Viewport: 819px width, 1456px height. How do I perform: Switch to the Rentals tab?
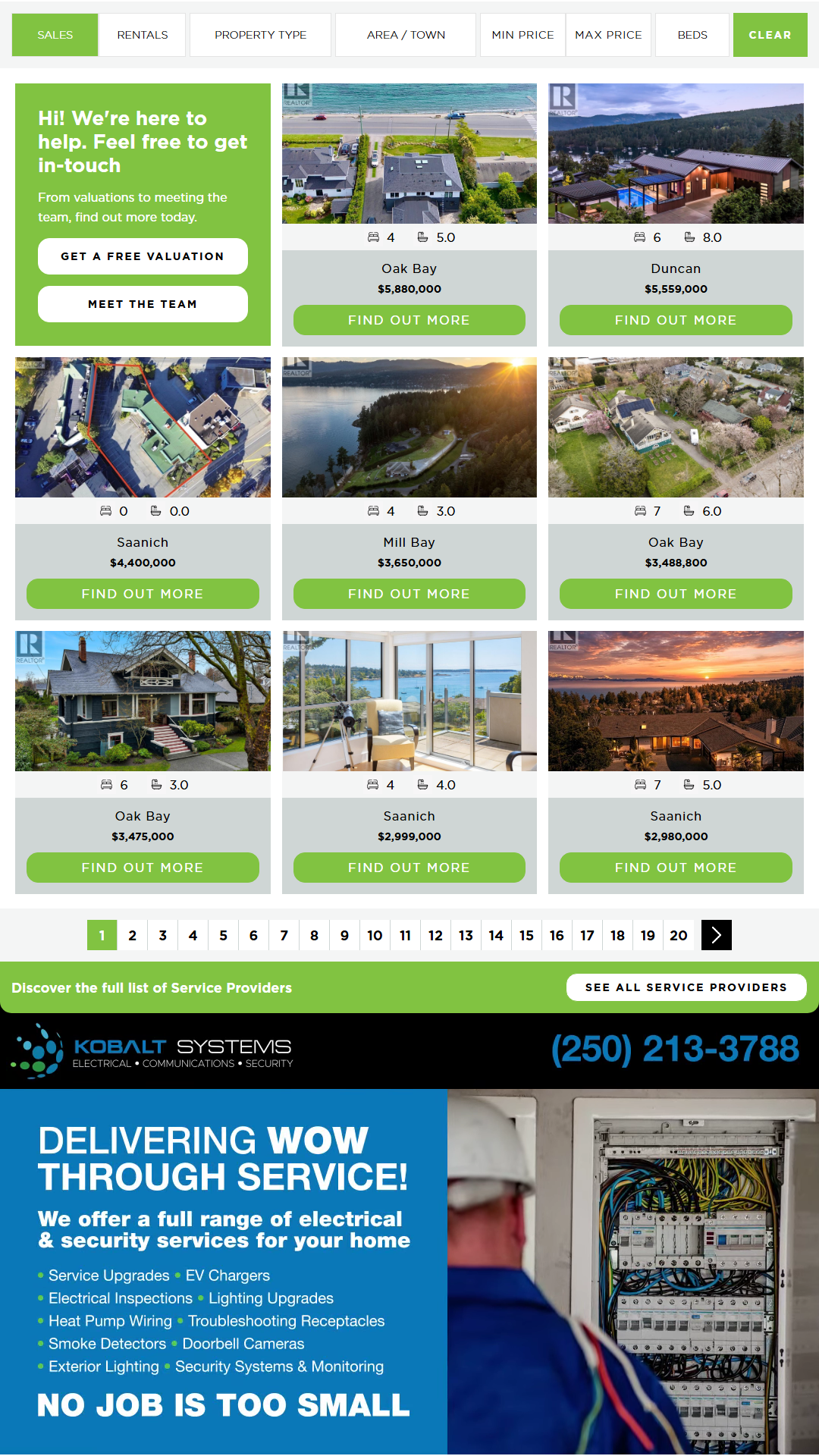click(x=142, y=35)
